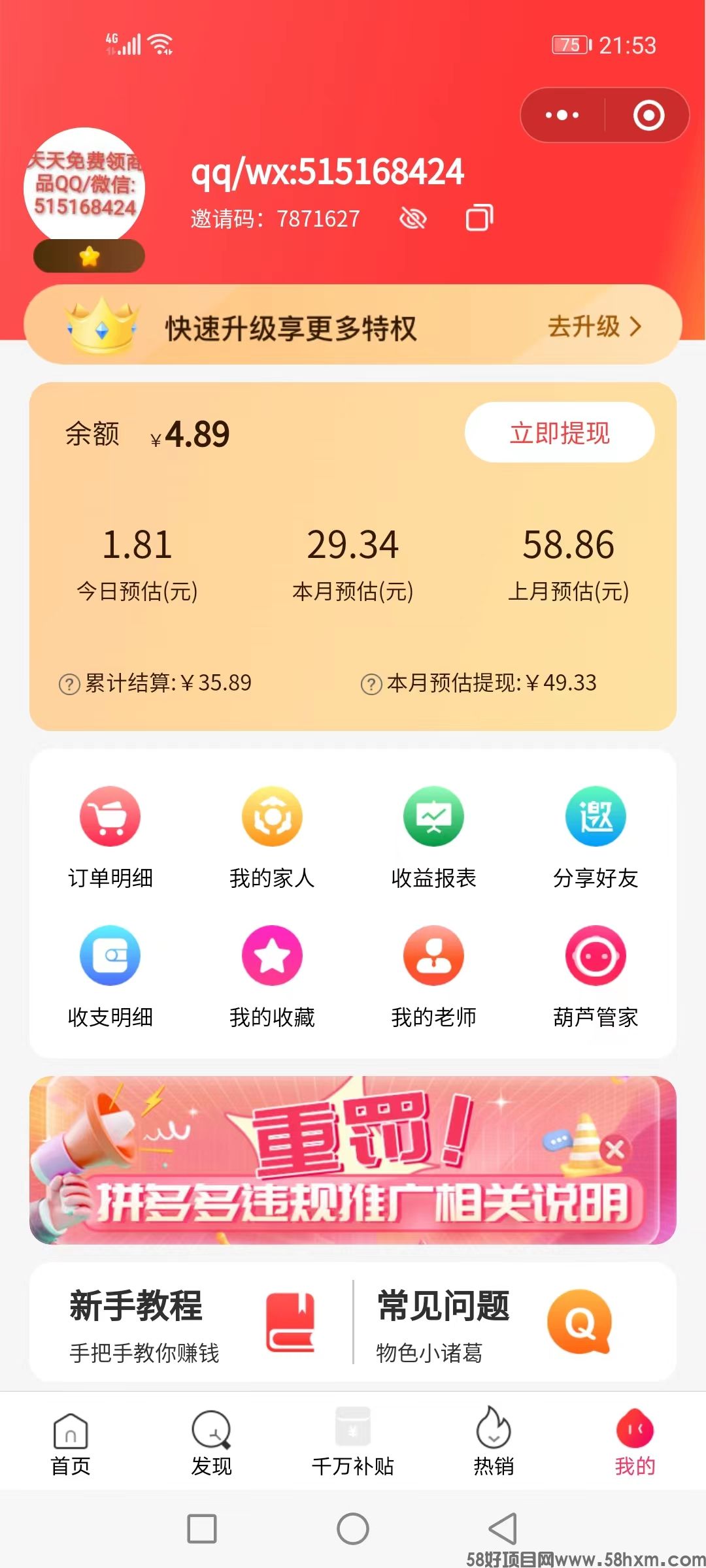Close the mini program with the circle button

coord(648,116)
